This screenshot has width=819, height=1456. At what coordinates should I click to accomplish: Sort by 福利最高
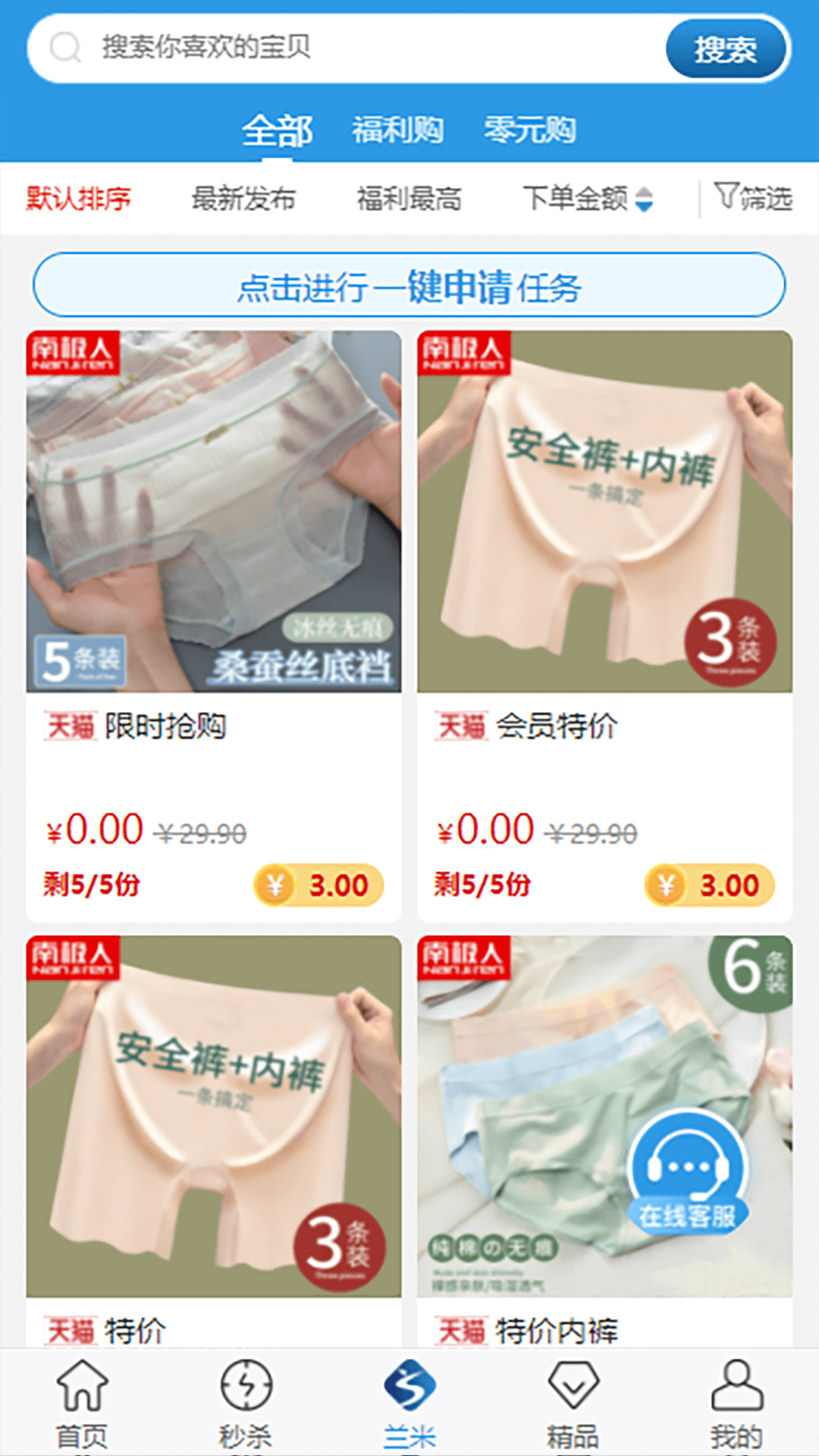pos(409,199)
